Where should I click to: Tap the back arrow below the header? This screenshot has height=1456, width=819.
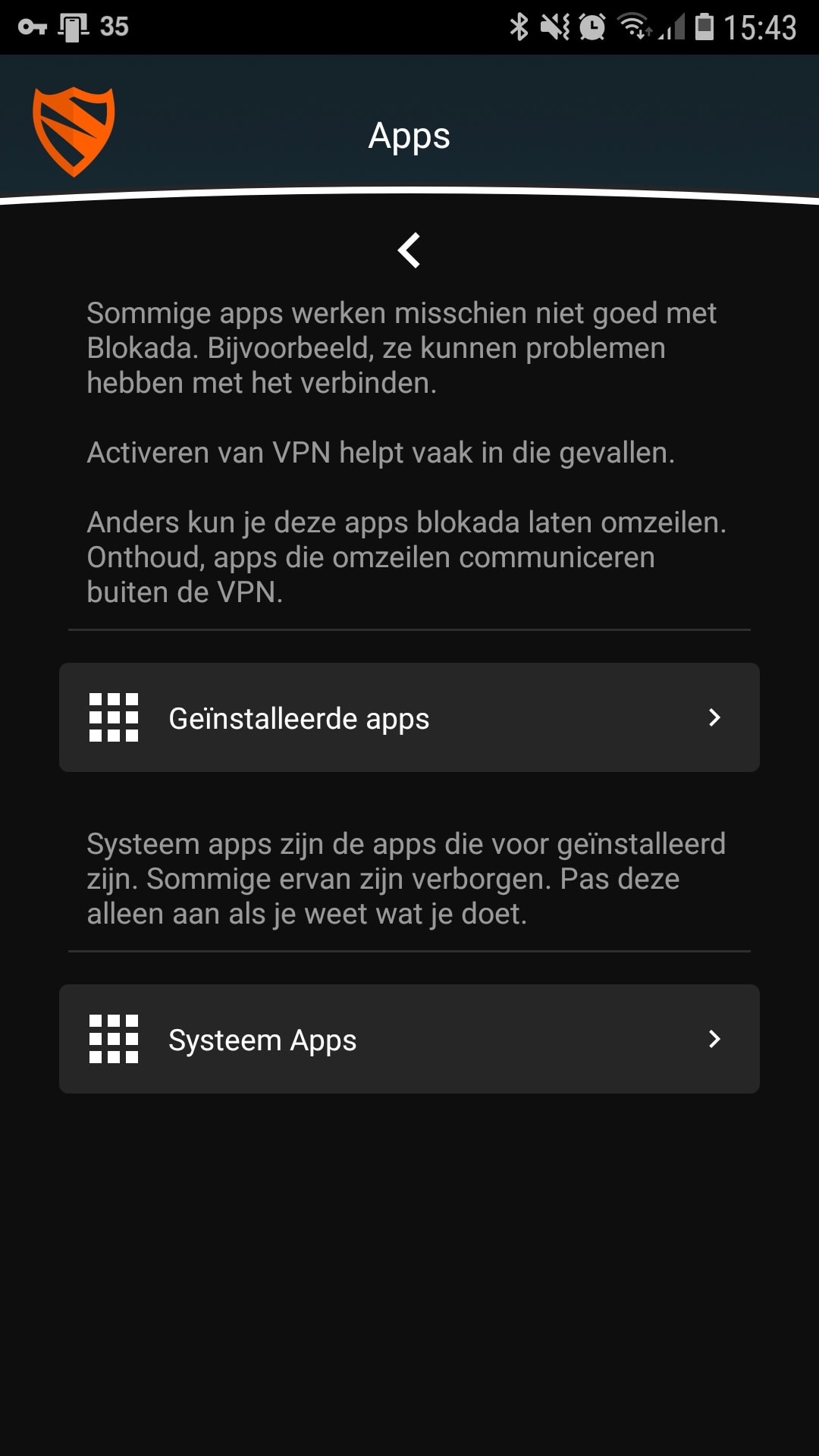(409, 253)
